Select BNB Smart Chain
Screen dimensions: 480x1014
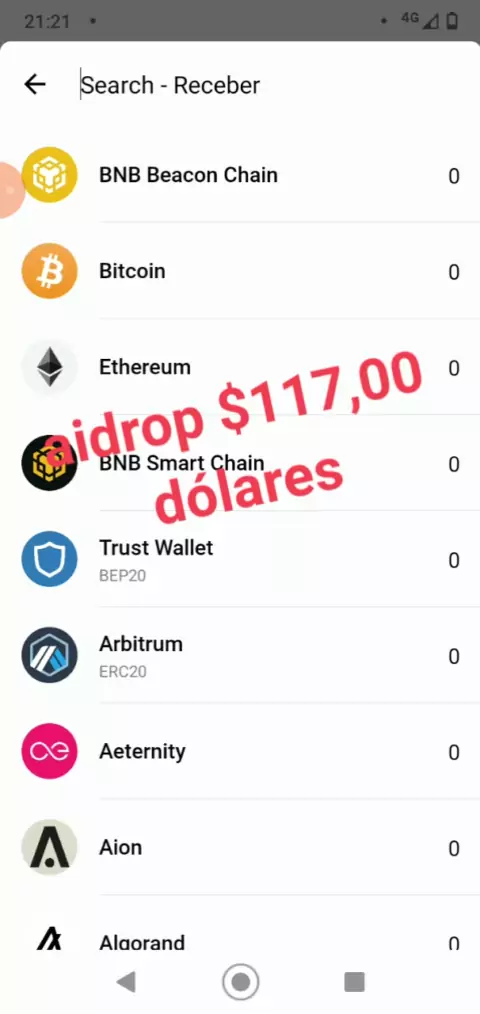tap(240, 464)
